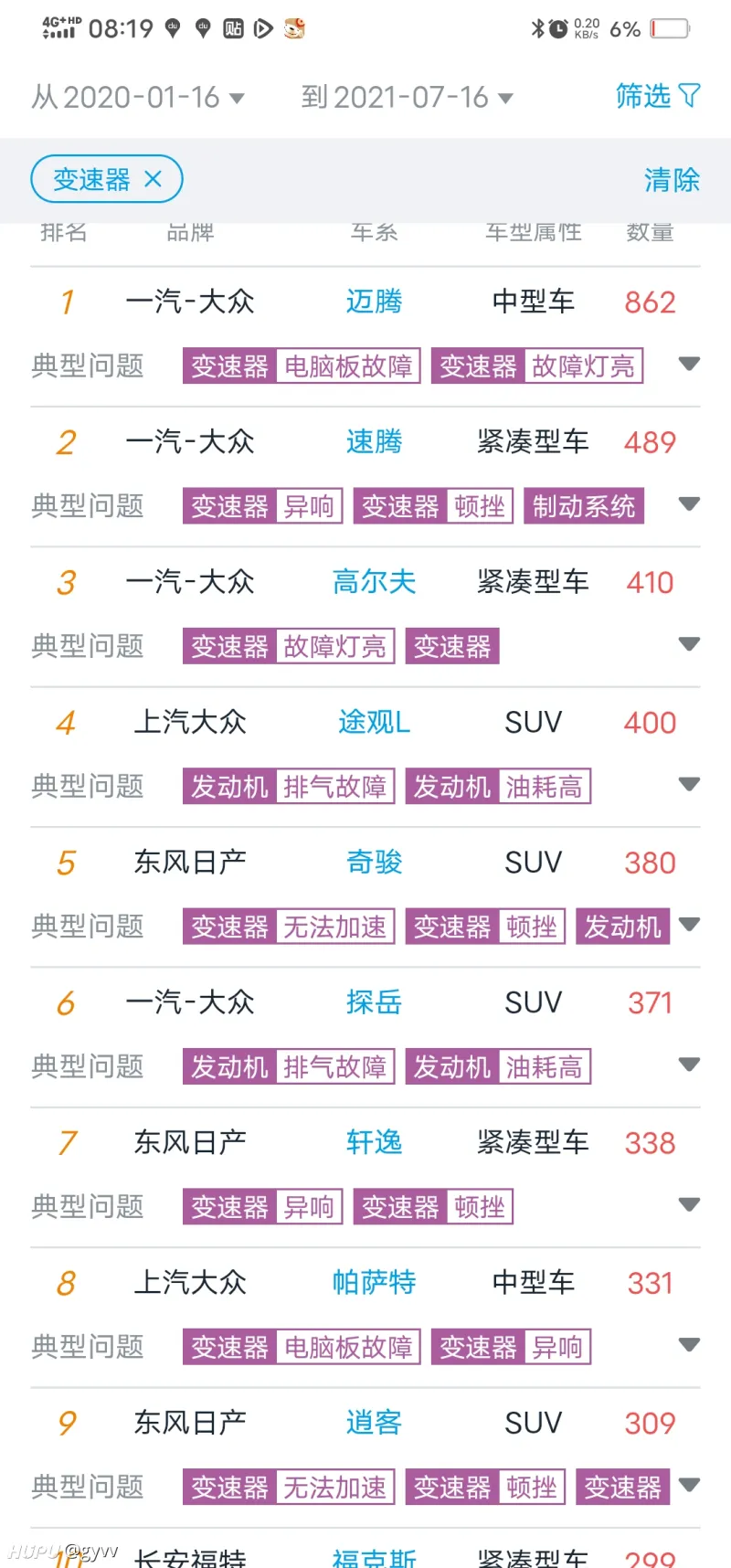Tap the alarm clock status bar icon
Image resolution: width=731 pixels, height=1568 pixels.
pos(558,28)
